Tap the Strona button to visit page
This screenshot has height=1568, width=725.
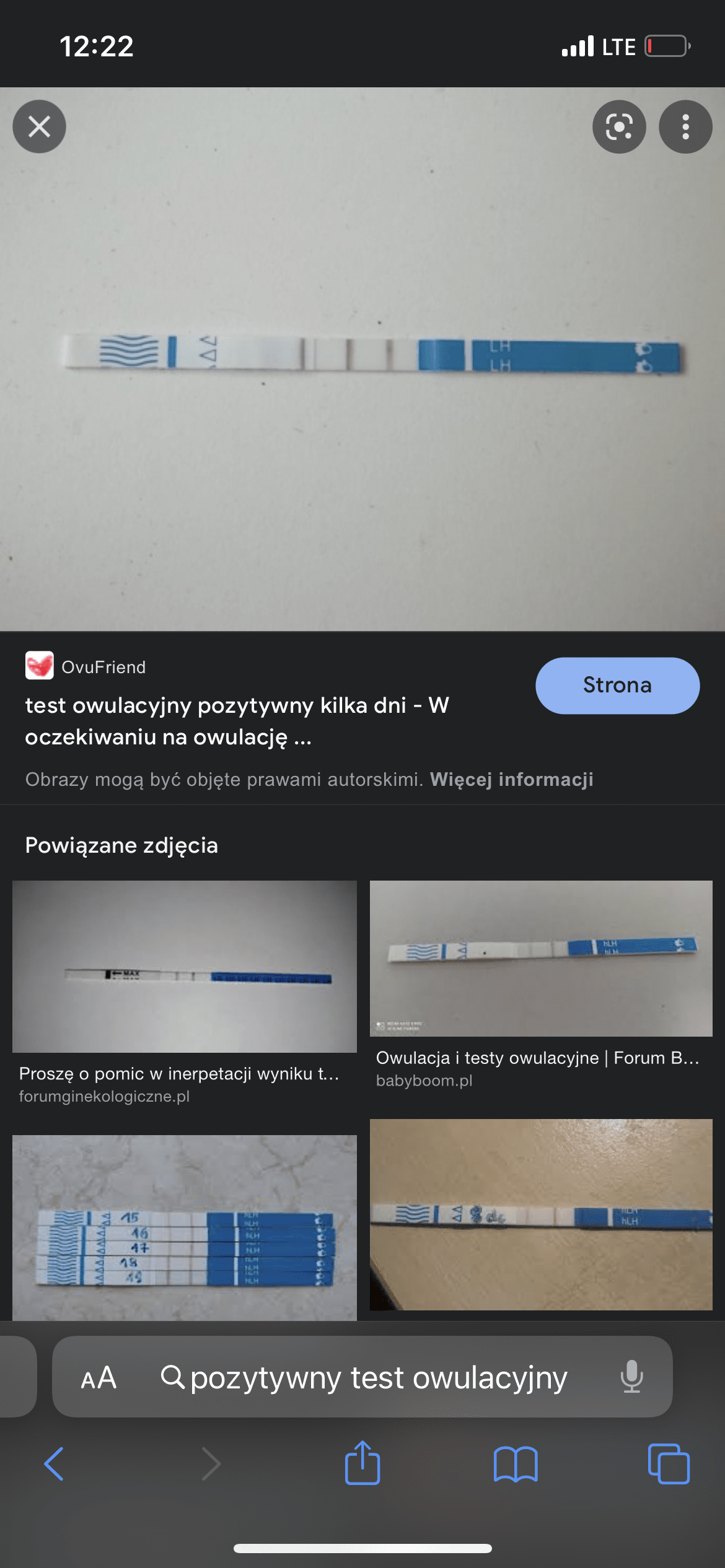(x=617, y=685)
